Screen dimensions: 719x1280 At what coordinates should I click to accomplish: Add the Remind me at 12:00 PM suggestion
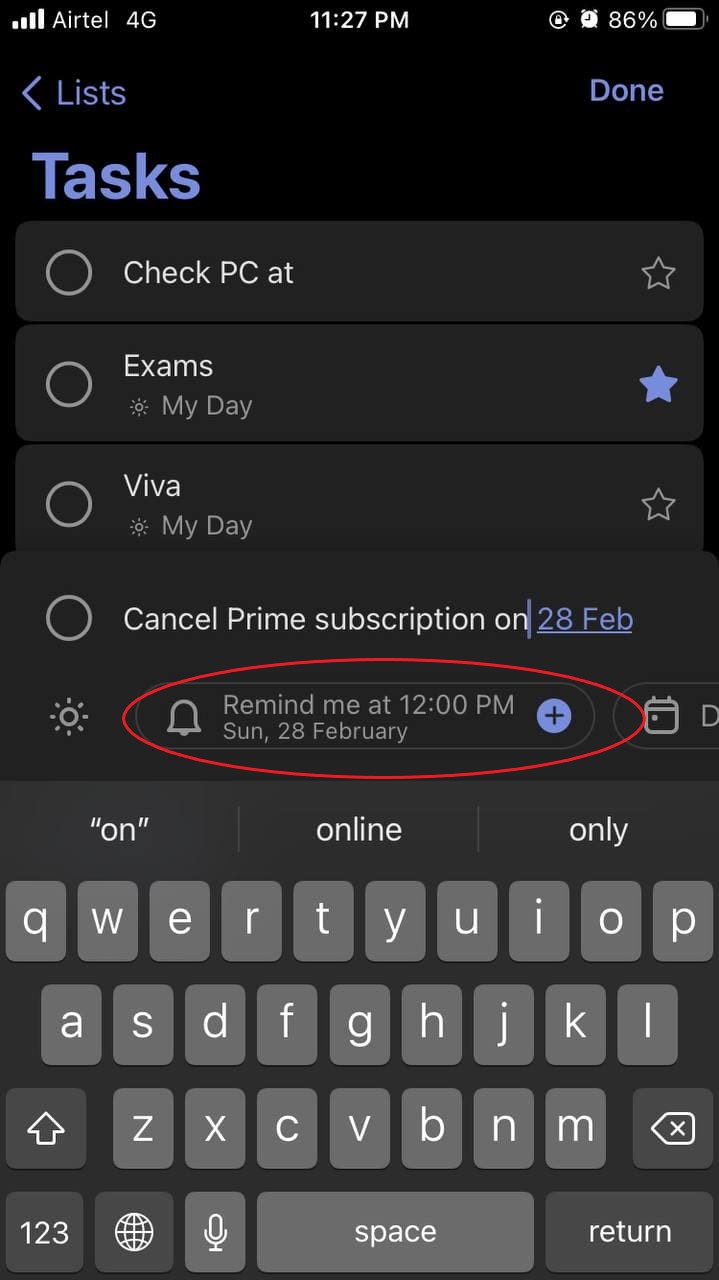tap(554, 716)
